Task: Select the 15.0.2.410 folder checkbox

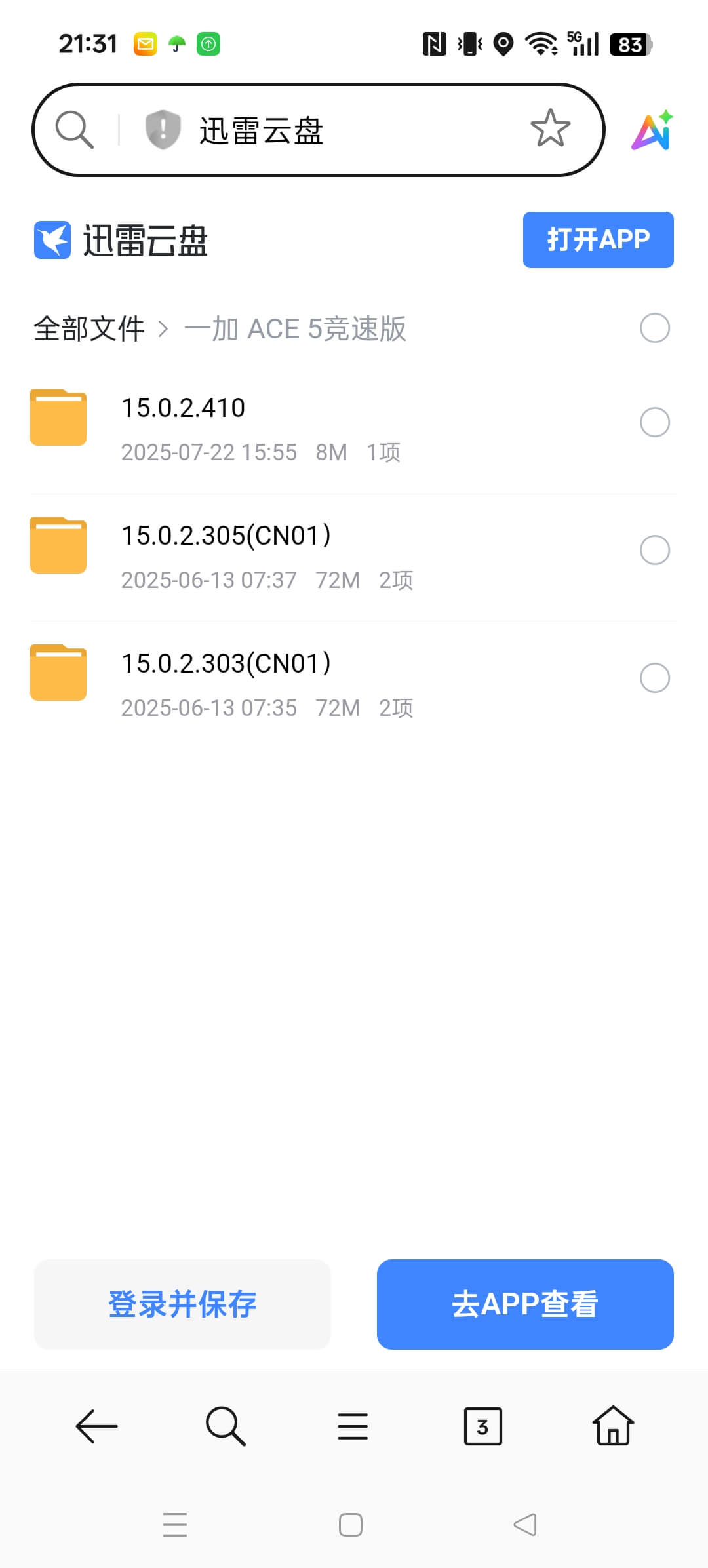Action: 654,422
